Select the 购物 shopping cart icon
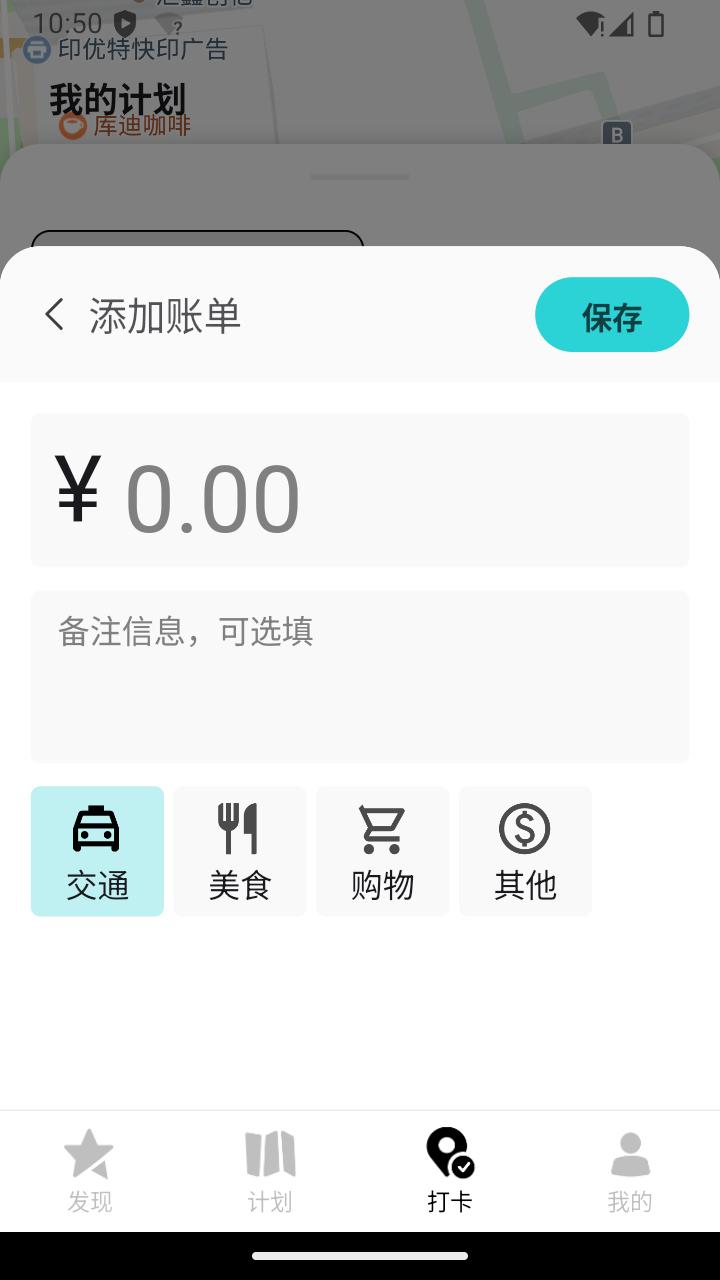This screenshot has height=1280, width=720. click(x=382, y=828)
